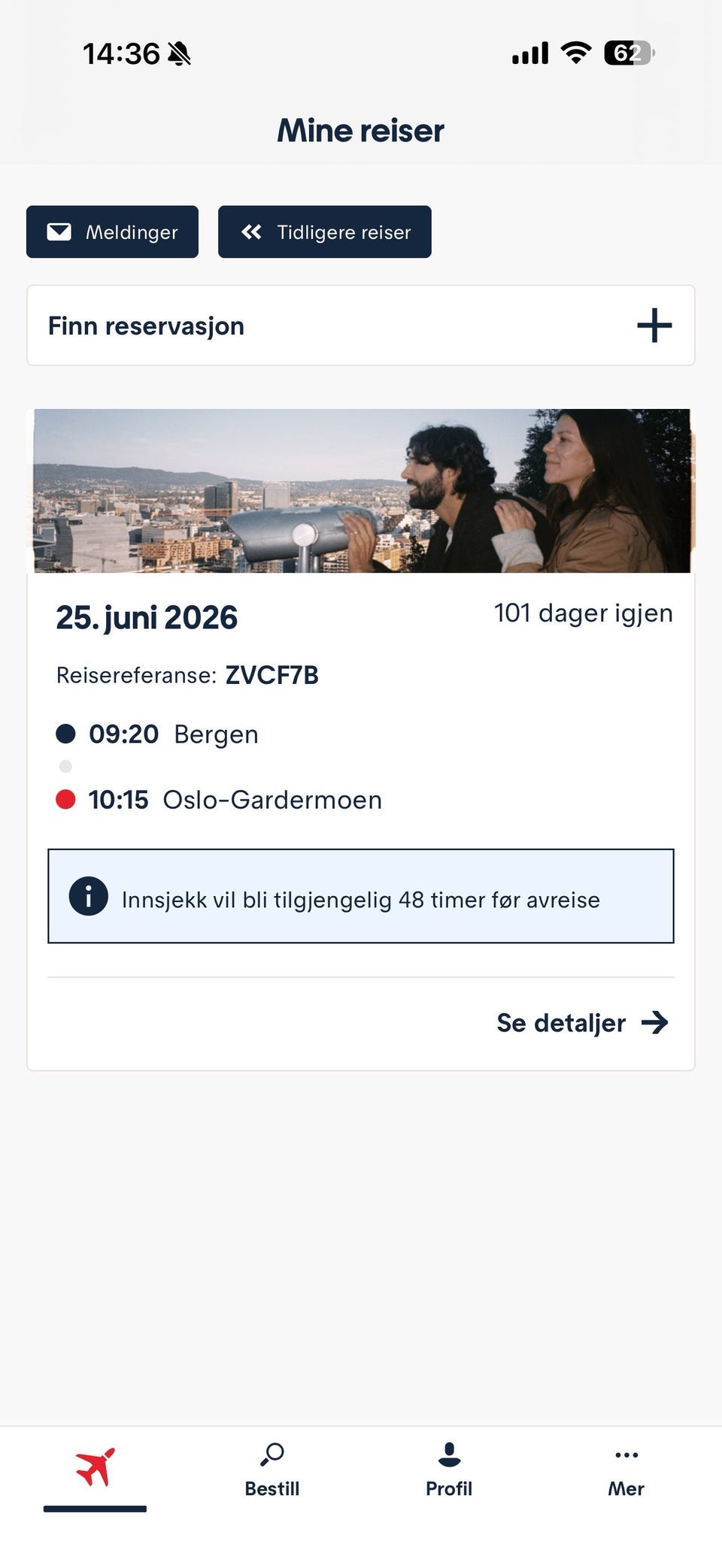Expand Finn reservasjon with the plus control

pos(654,325)
